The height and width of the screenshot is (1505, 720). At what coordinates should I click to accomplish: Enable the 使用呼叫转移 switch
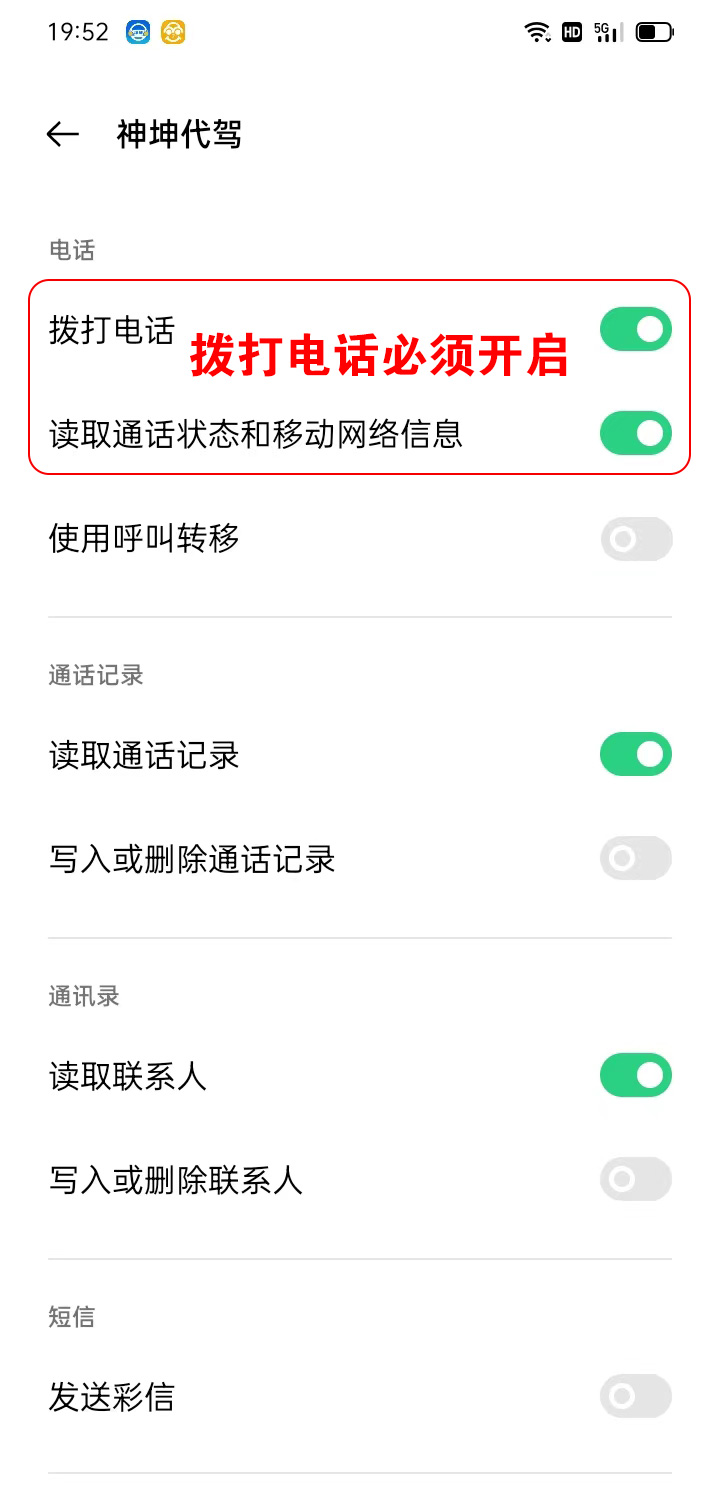(x=635, y=539)
